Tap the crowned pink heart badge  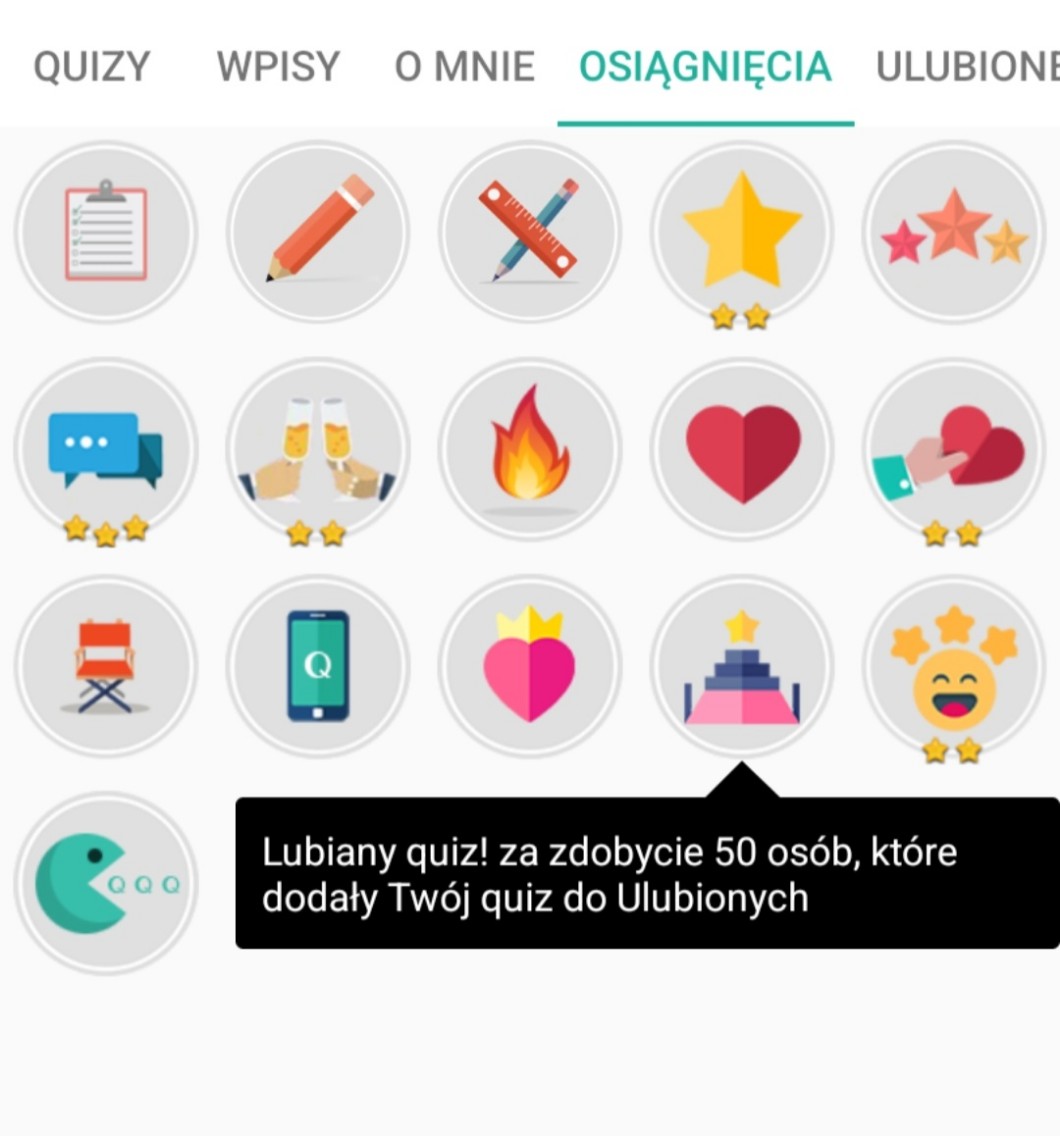(530, 666)
